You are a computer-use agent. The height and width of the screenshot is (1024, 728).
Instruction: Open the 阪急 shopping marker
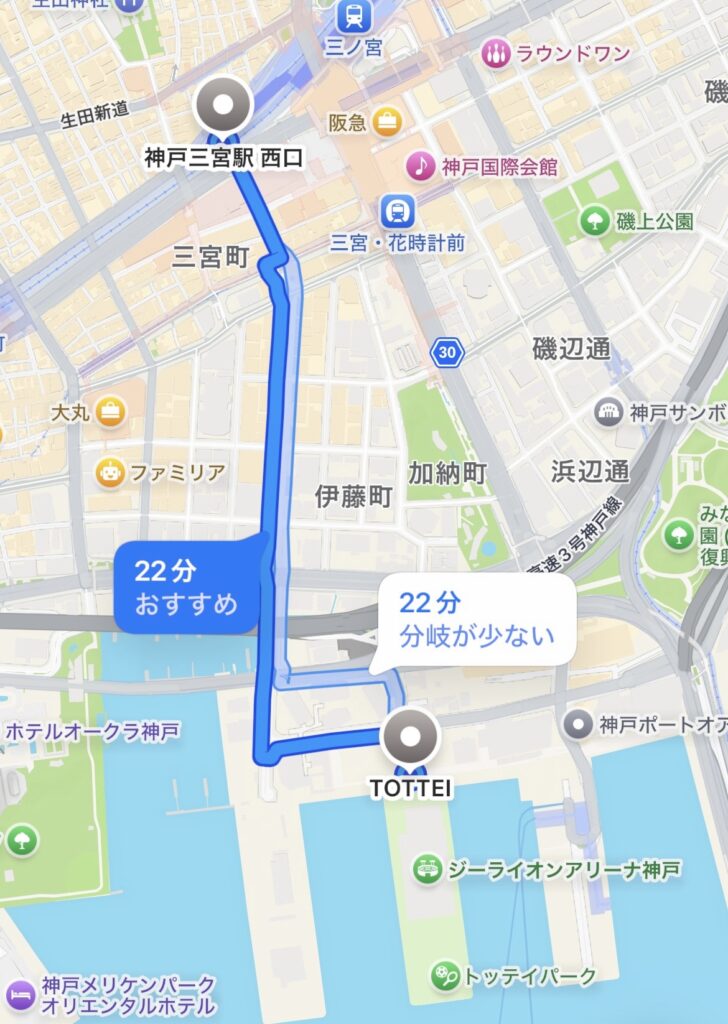[x=386, y=122]
